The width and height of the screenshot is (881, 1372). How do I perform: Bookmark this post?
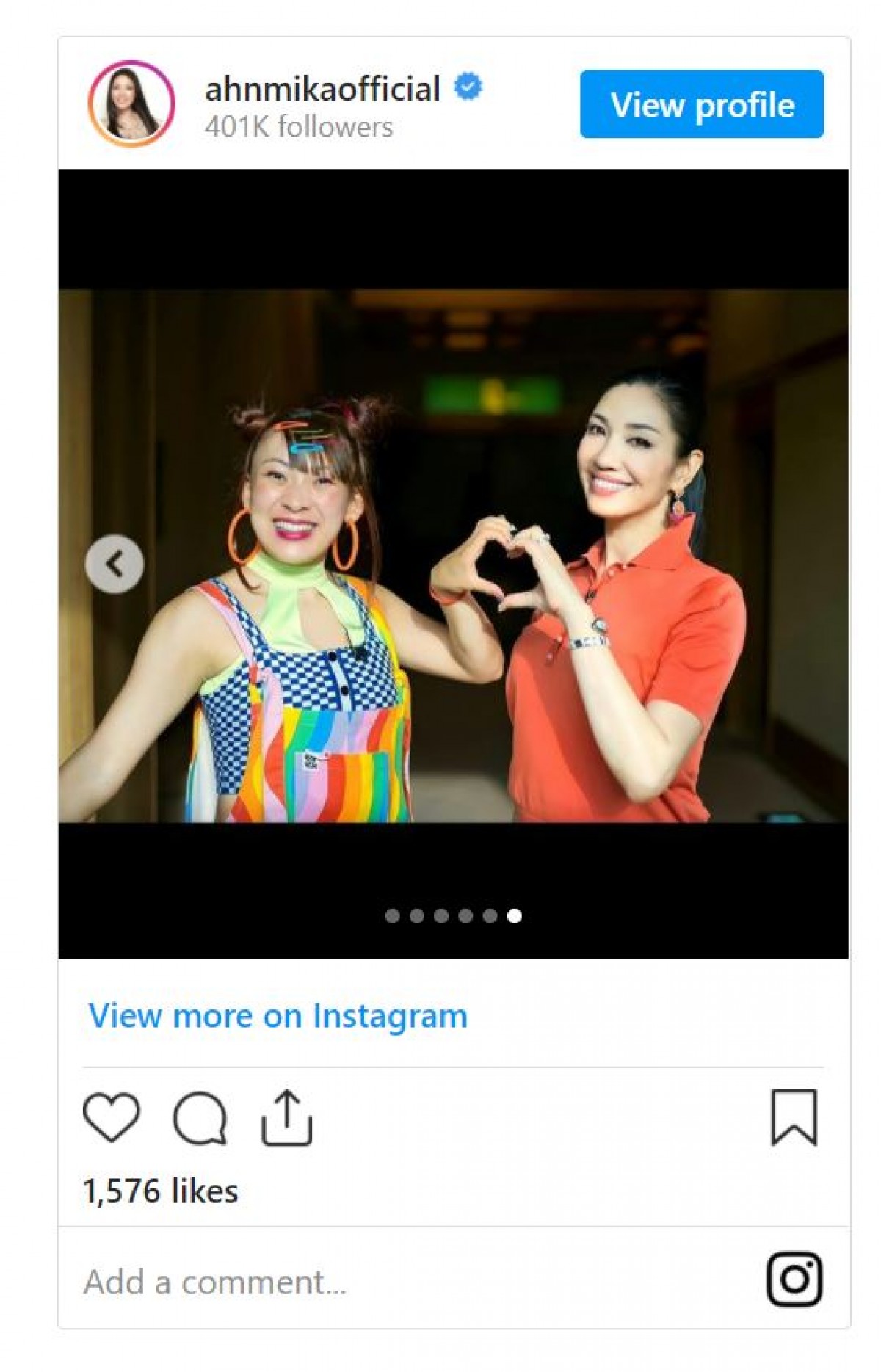tap(794, 1117)
